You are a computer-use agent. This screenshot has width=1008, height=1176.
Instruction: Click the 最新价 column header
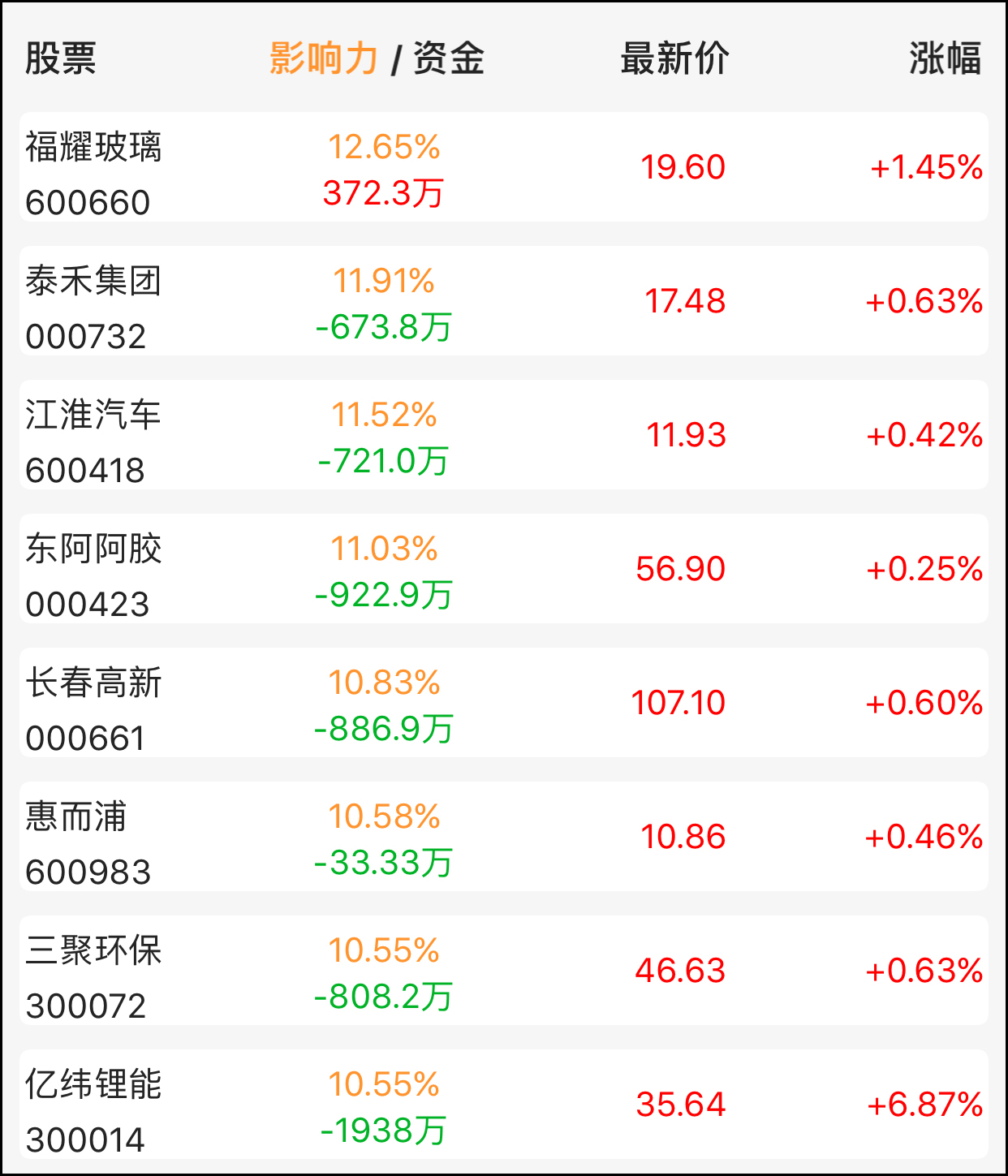[x=674, y=57]
